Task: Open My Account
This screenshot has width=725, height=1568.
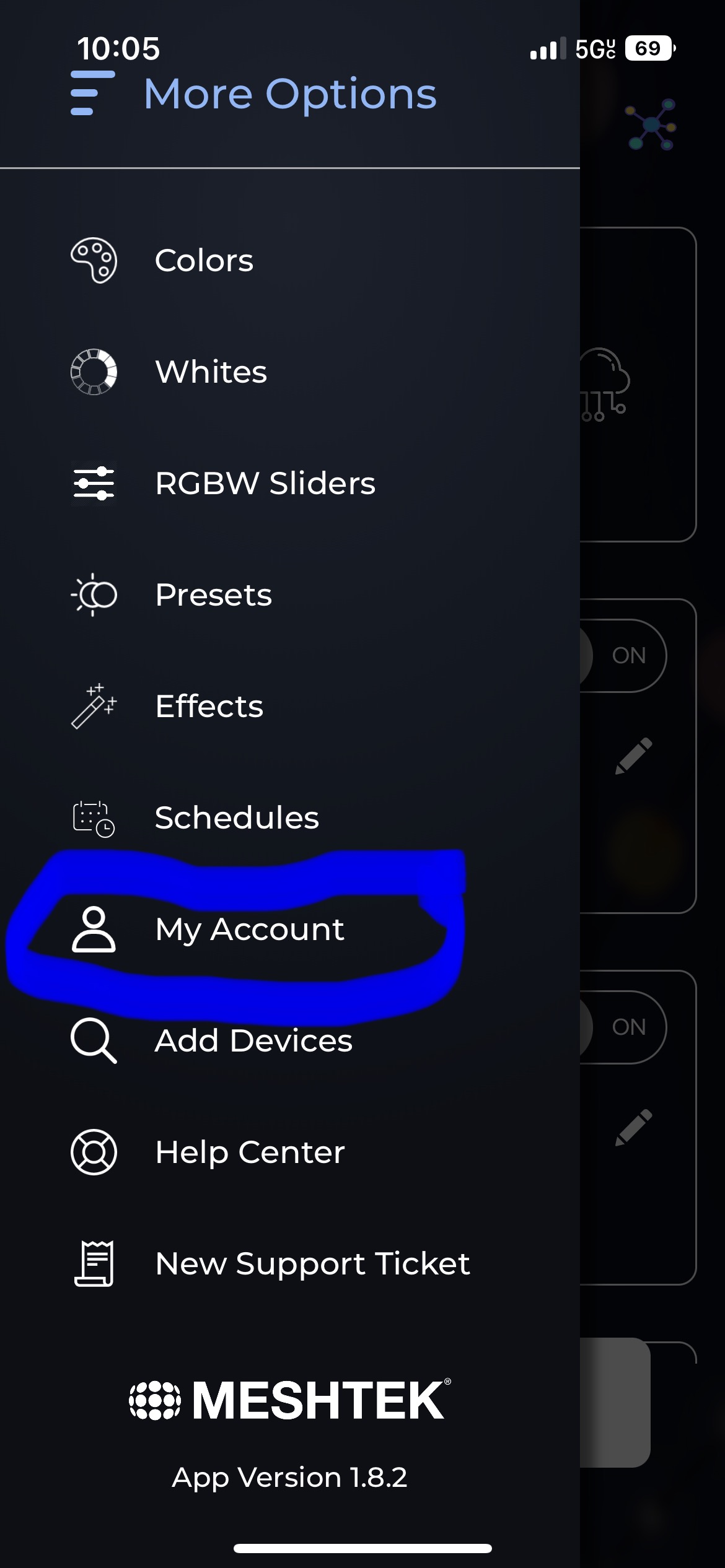Action: [x=249, y=930]
